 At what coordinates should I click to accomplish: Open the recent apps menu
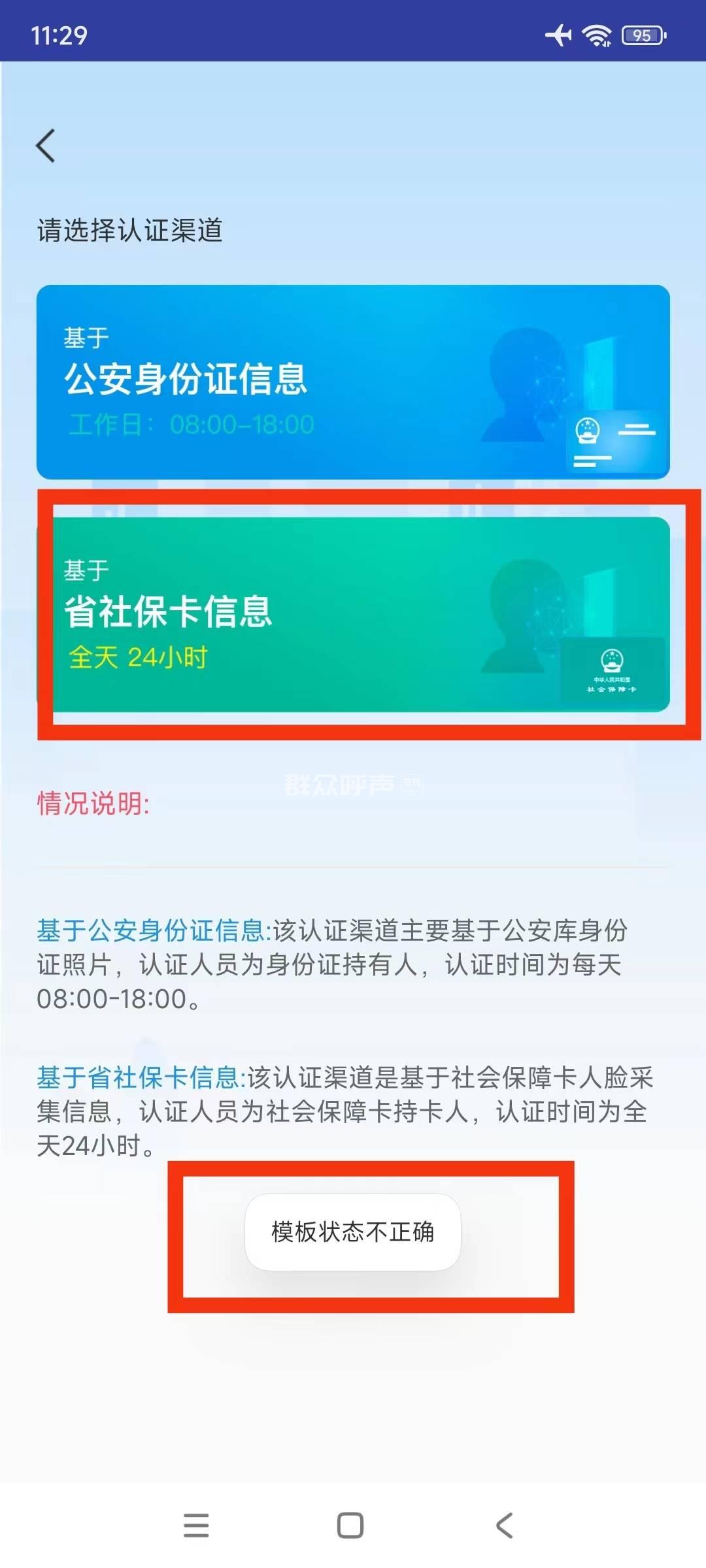point(196,1526)
